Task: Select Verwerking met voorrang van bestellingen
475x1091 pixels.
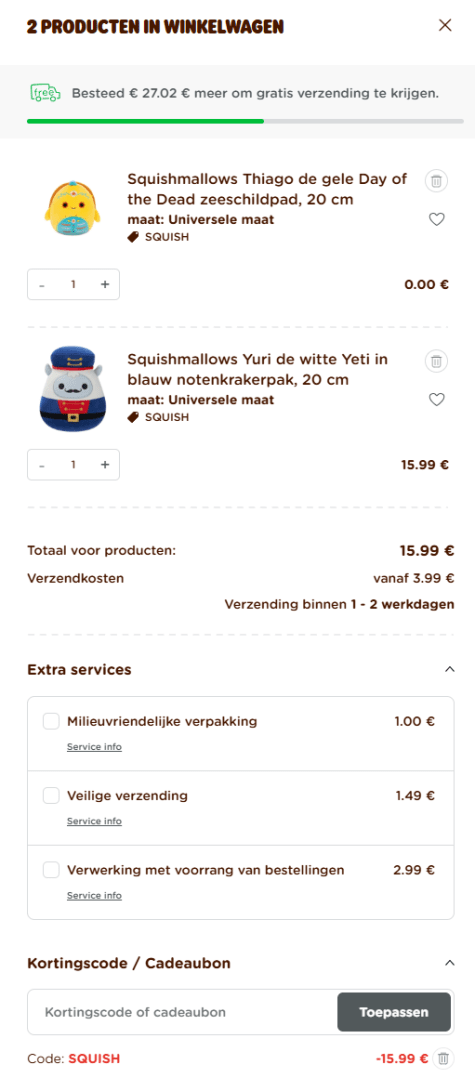Action: click(51, 870)
